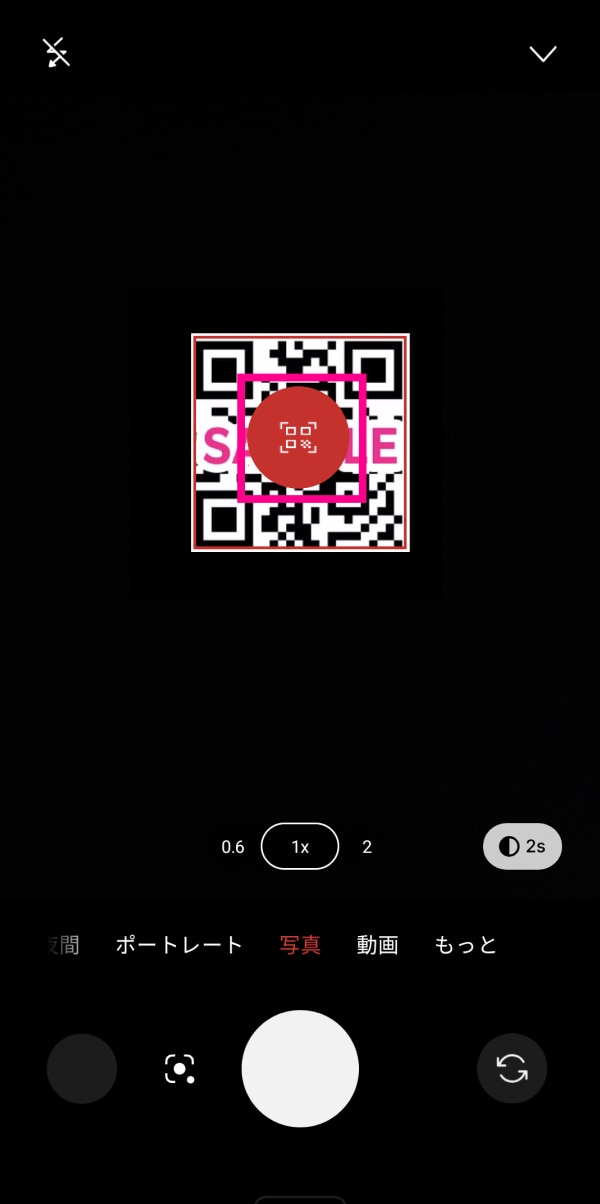Tap the 2s exposure chip
This screenshot has height=1204, width=600.
[522, 847]
